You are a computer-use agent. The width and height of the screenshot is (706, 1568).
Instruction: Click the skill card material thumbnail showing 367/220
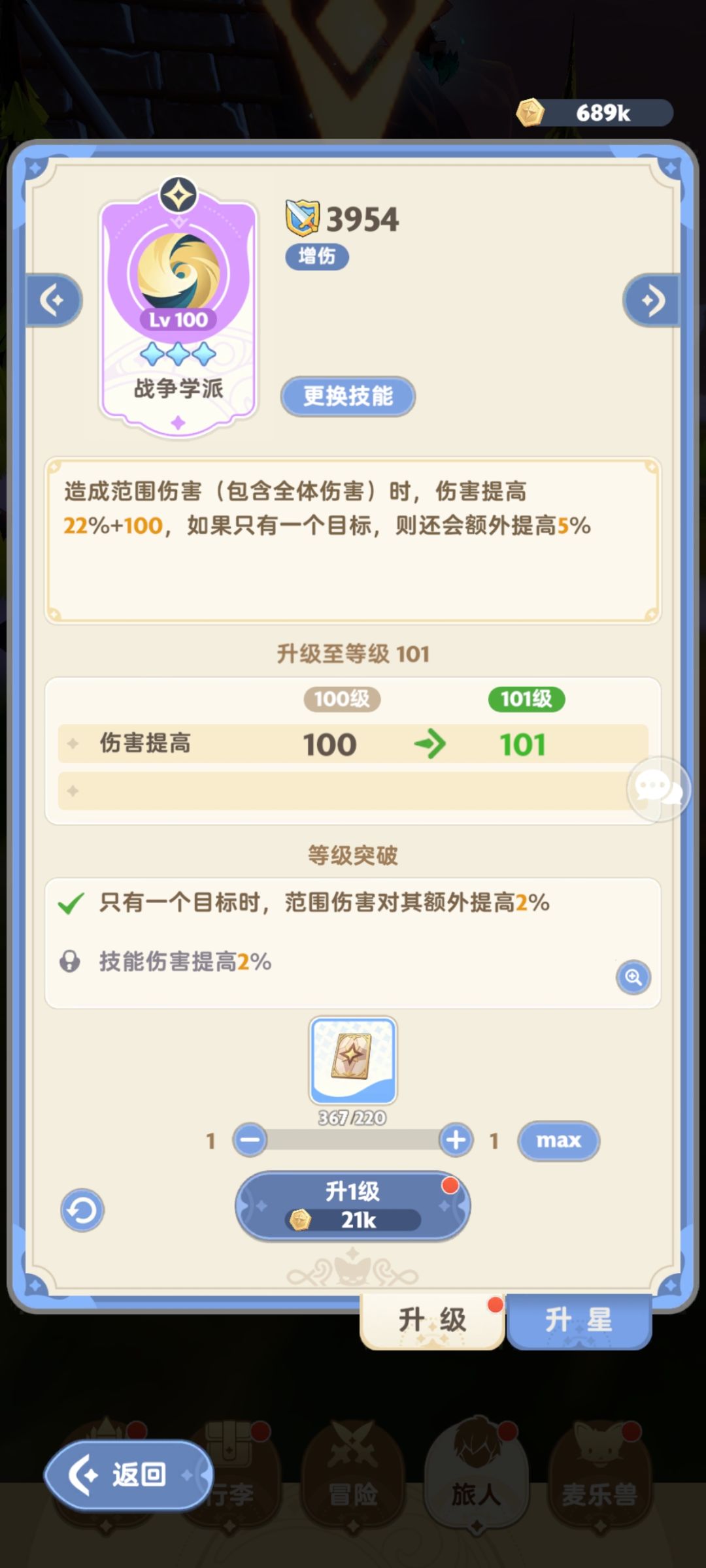pyautogui.click(x=352, y=1058)
